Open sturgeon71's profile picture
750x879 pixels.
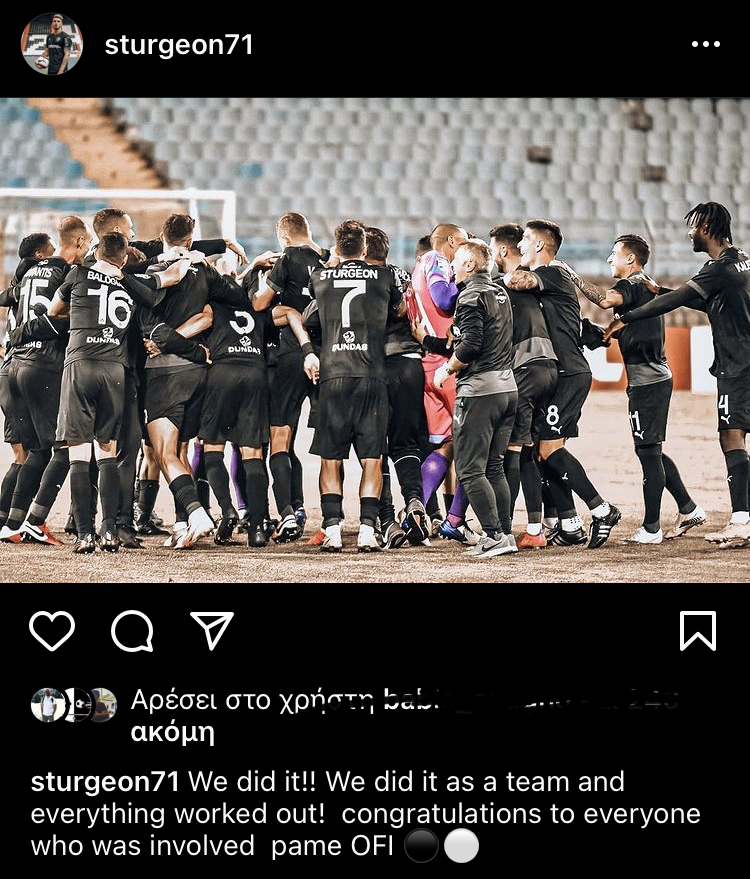pyautogui.click(x=52, y=44)
